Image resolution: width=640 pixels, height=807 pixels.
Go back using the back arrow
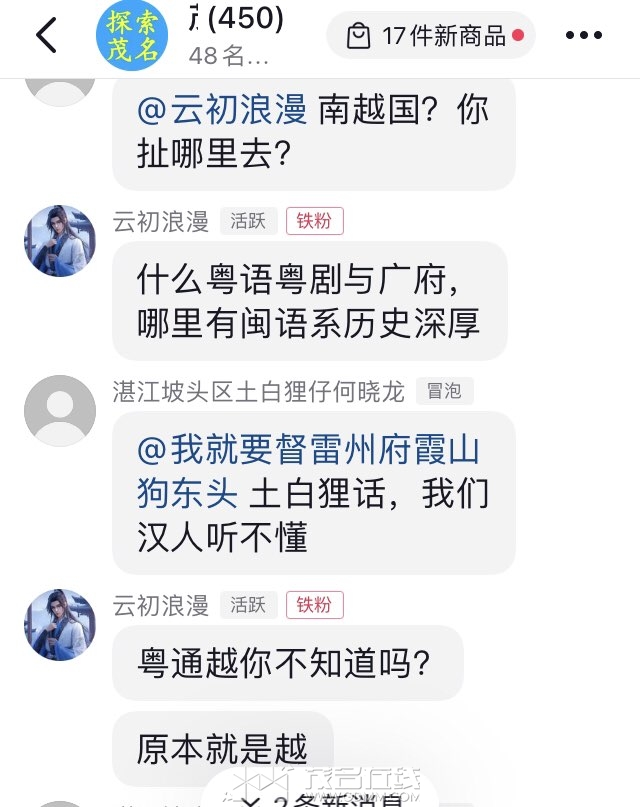click(46, 36)
